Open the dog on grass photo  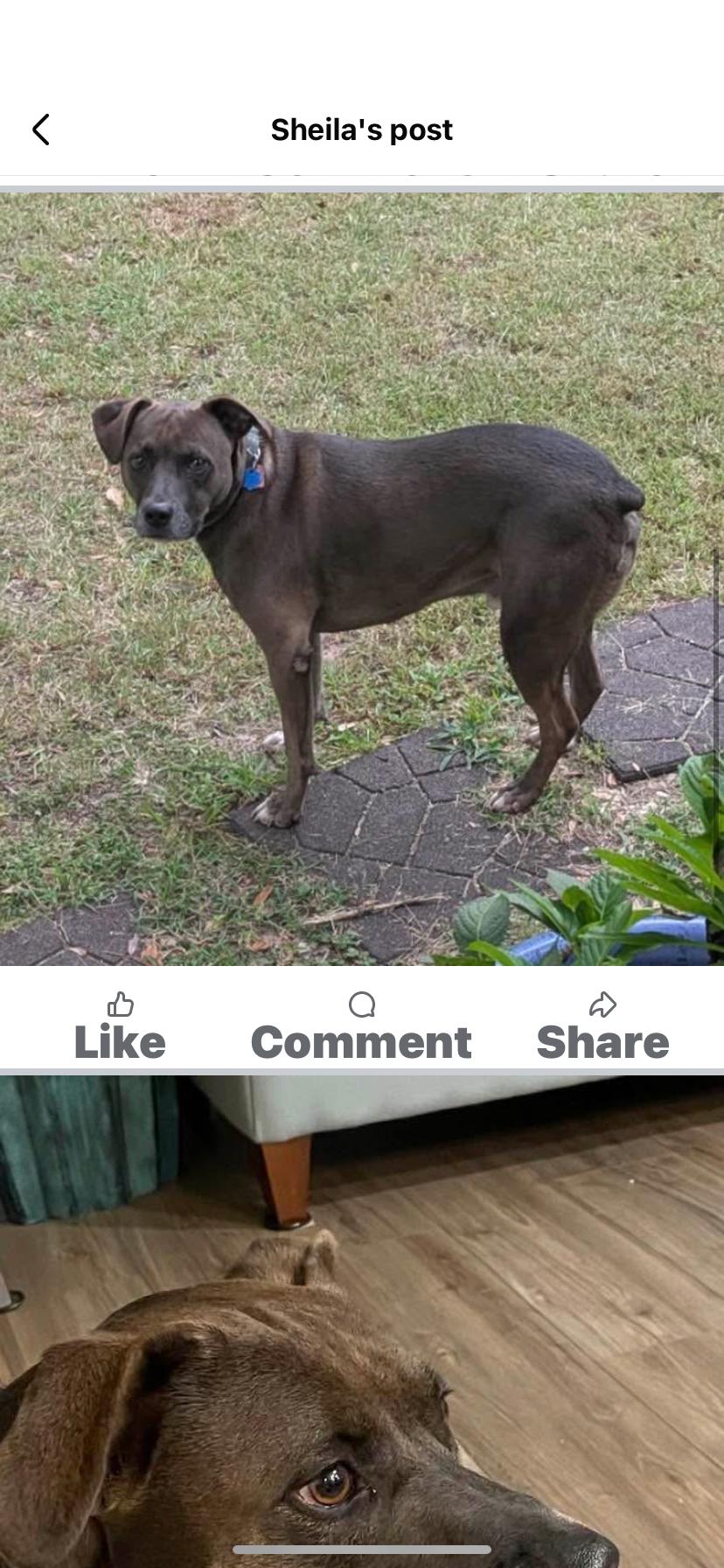361,577
